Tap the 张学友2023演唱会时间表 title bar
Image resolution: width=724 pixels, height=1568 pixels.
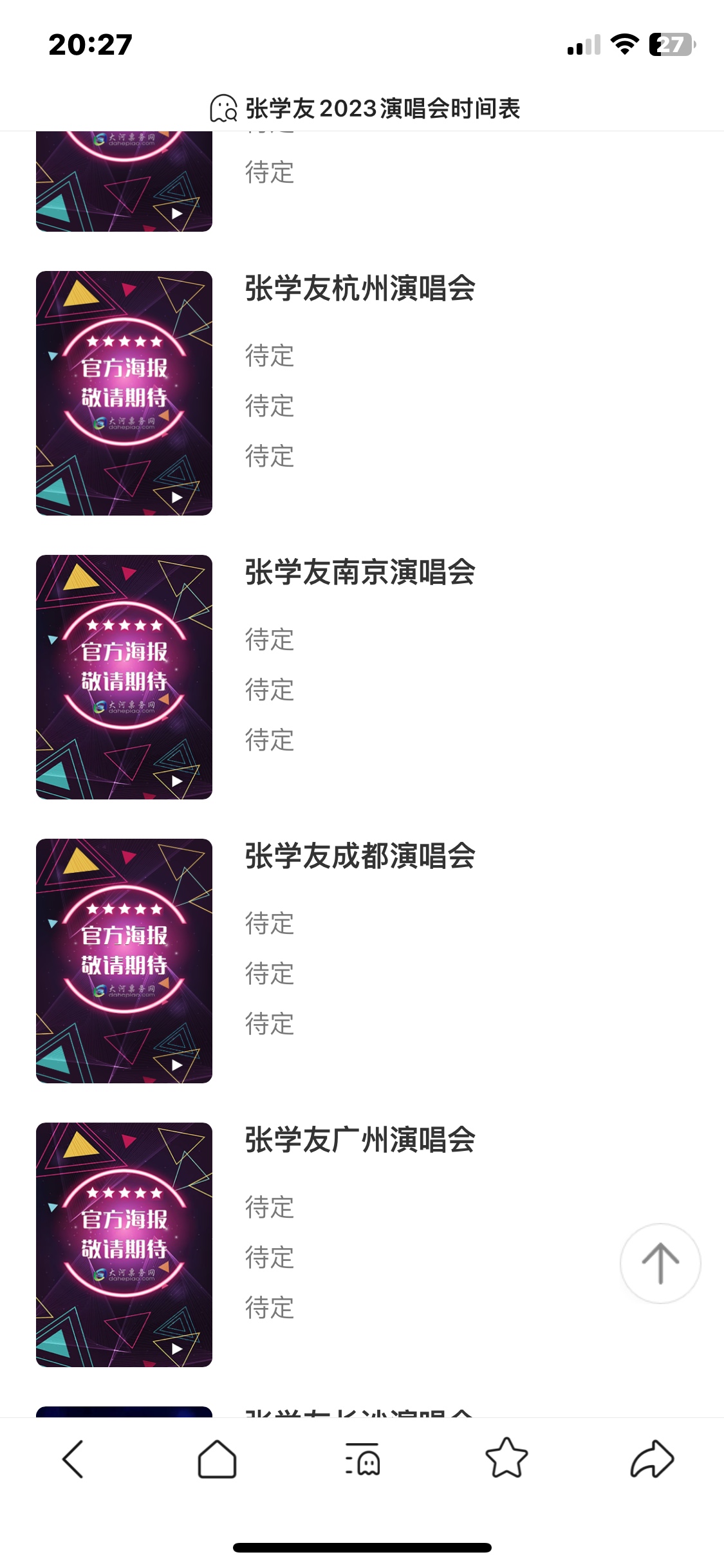click(365, 108)
